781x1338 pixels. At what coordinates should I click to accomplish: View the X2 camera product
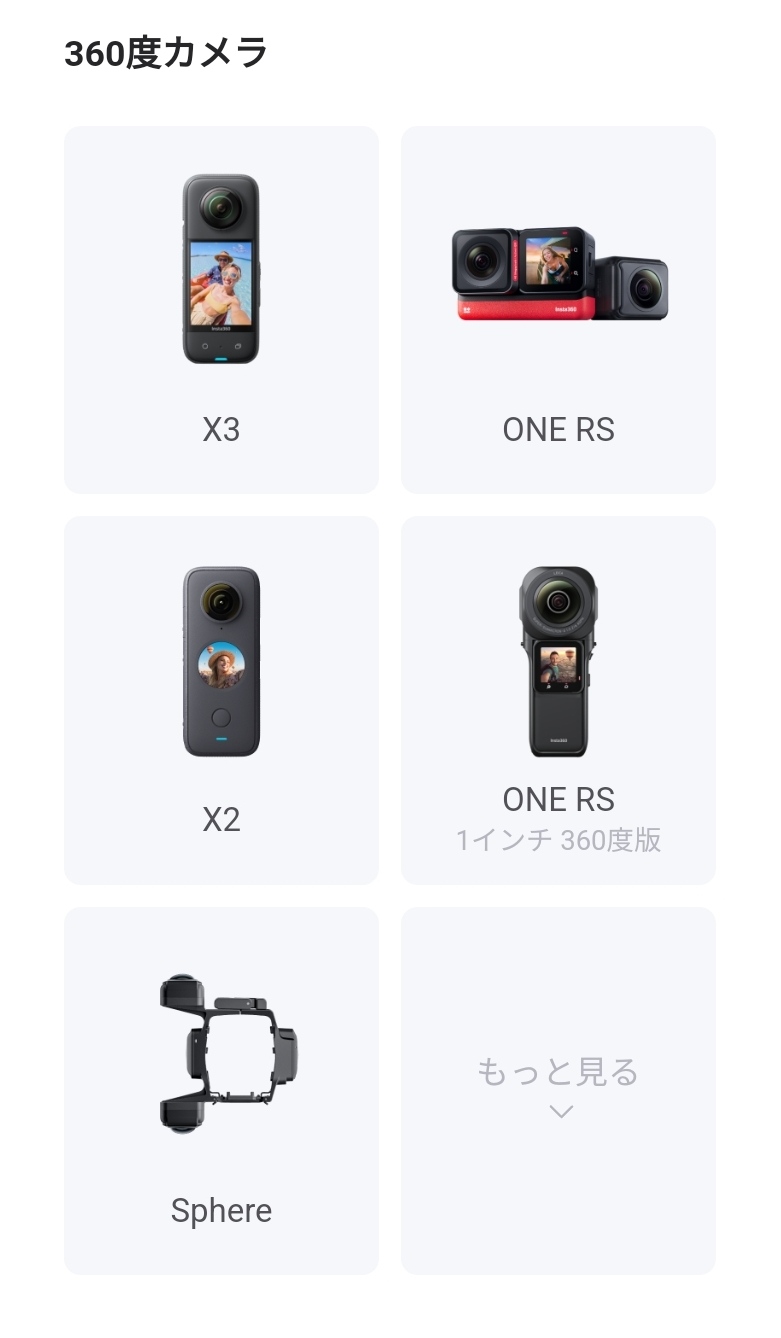[x=221, y=700]
